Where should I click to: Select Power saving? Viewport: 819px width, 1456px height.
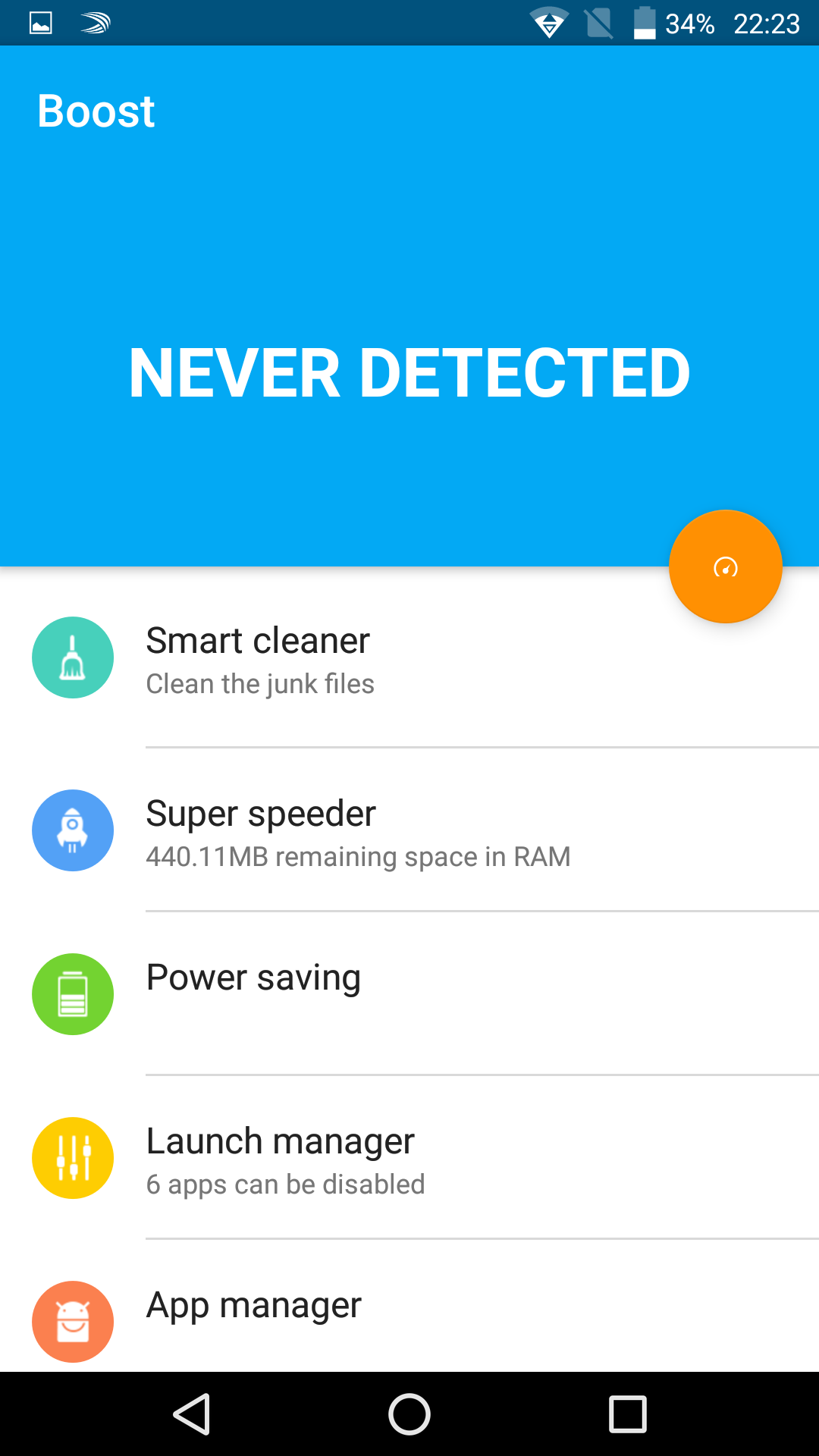pyautogui.click(x=409, y=993)
